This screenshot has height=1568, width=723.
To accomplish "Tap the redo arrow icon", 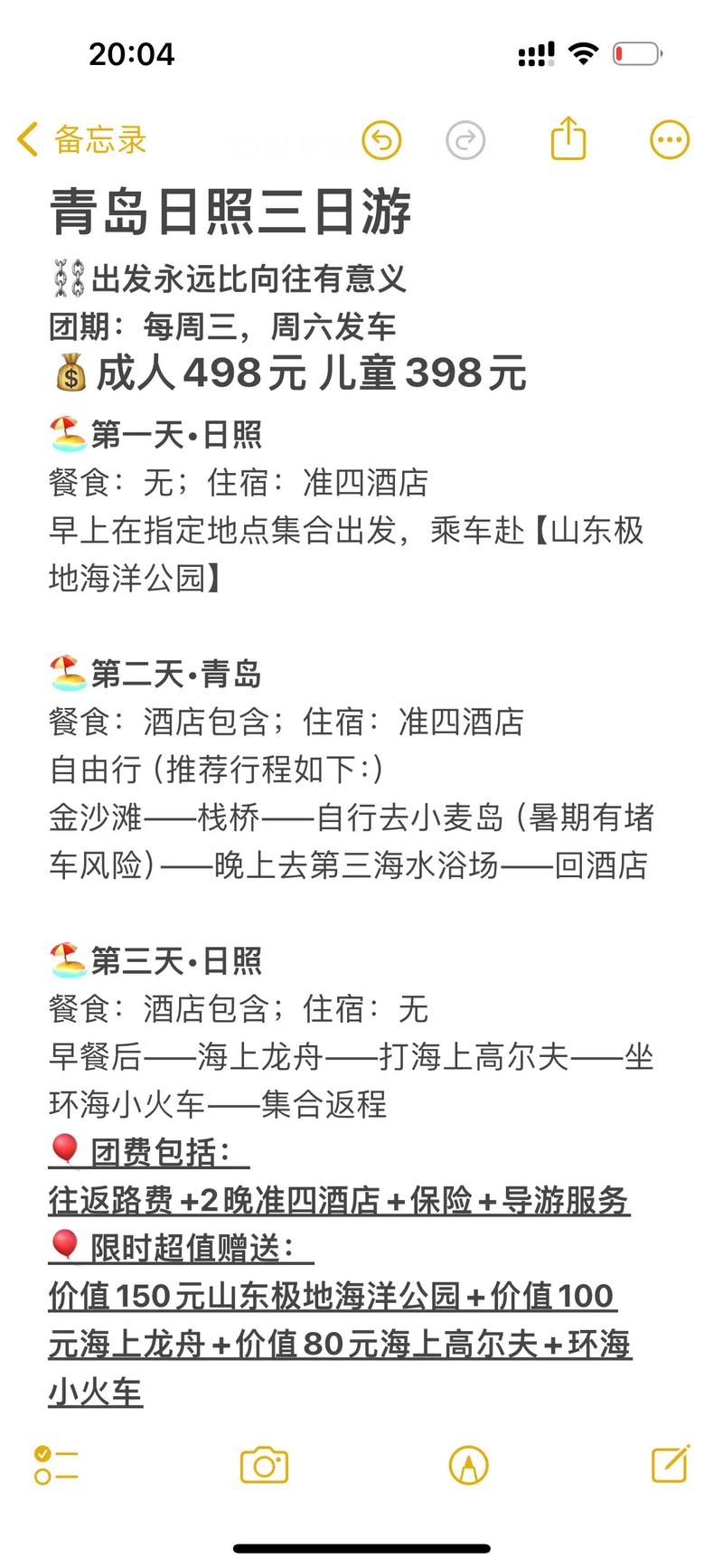I will 465,140.
